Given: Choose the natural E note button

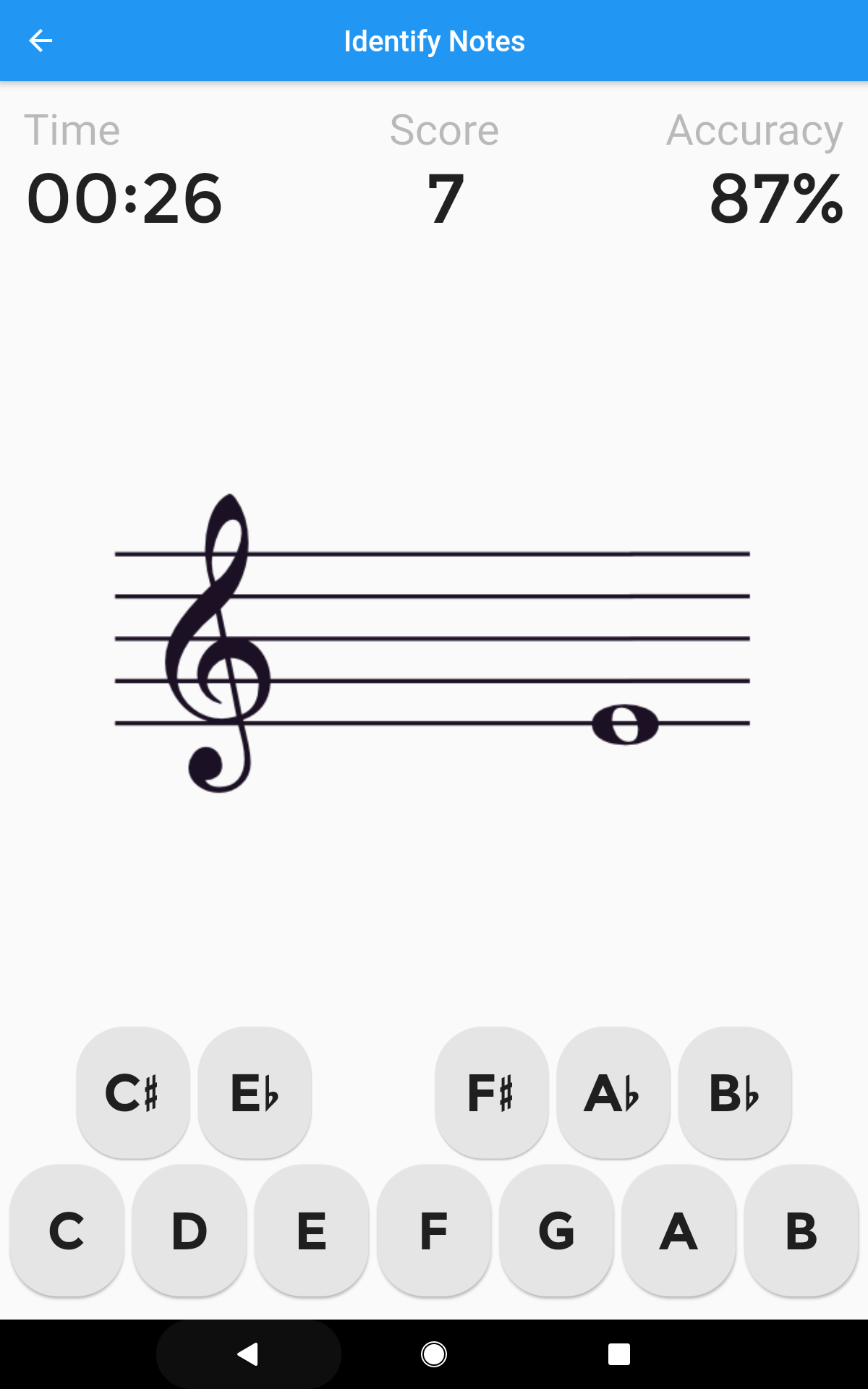Looking at the screenshot, I should [x=312, y=1230].
